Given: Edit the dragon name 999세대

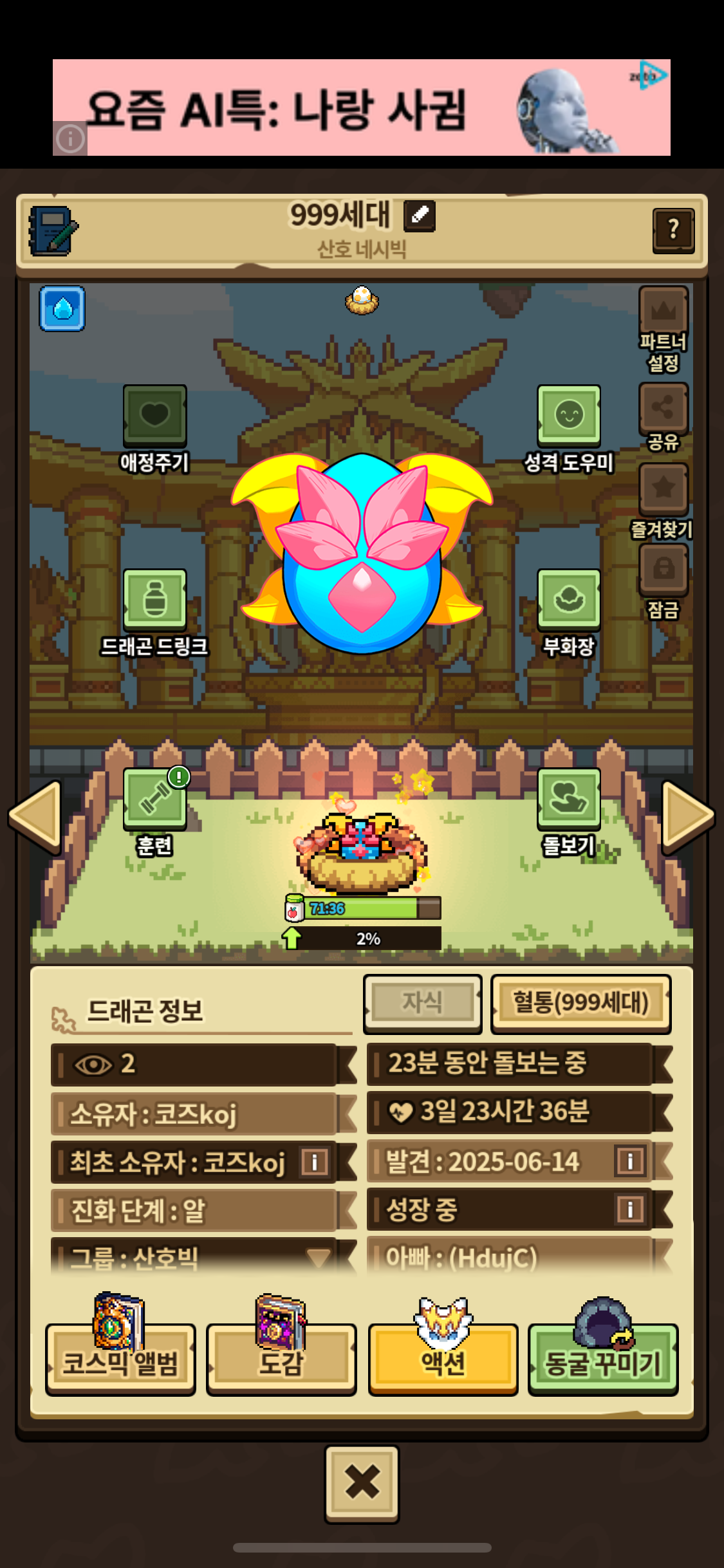Looking at the screenshot, I should click(419, 216).
